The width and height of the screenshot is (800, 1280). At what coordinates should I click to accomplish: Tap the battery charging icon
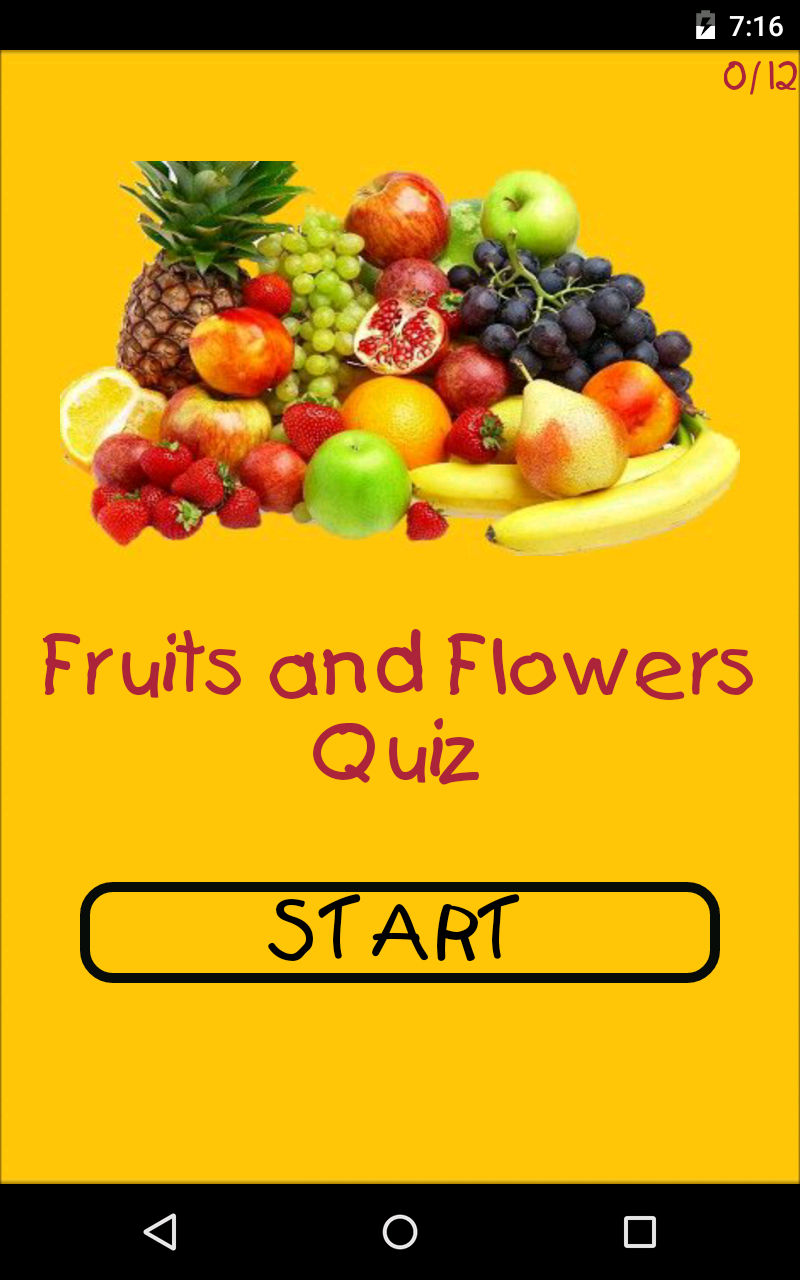coord(703,25)
